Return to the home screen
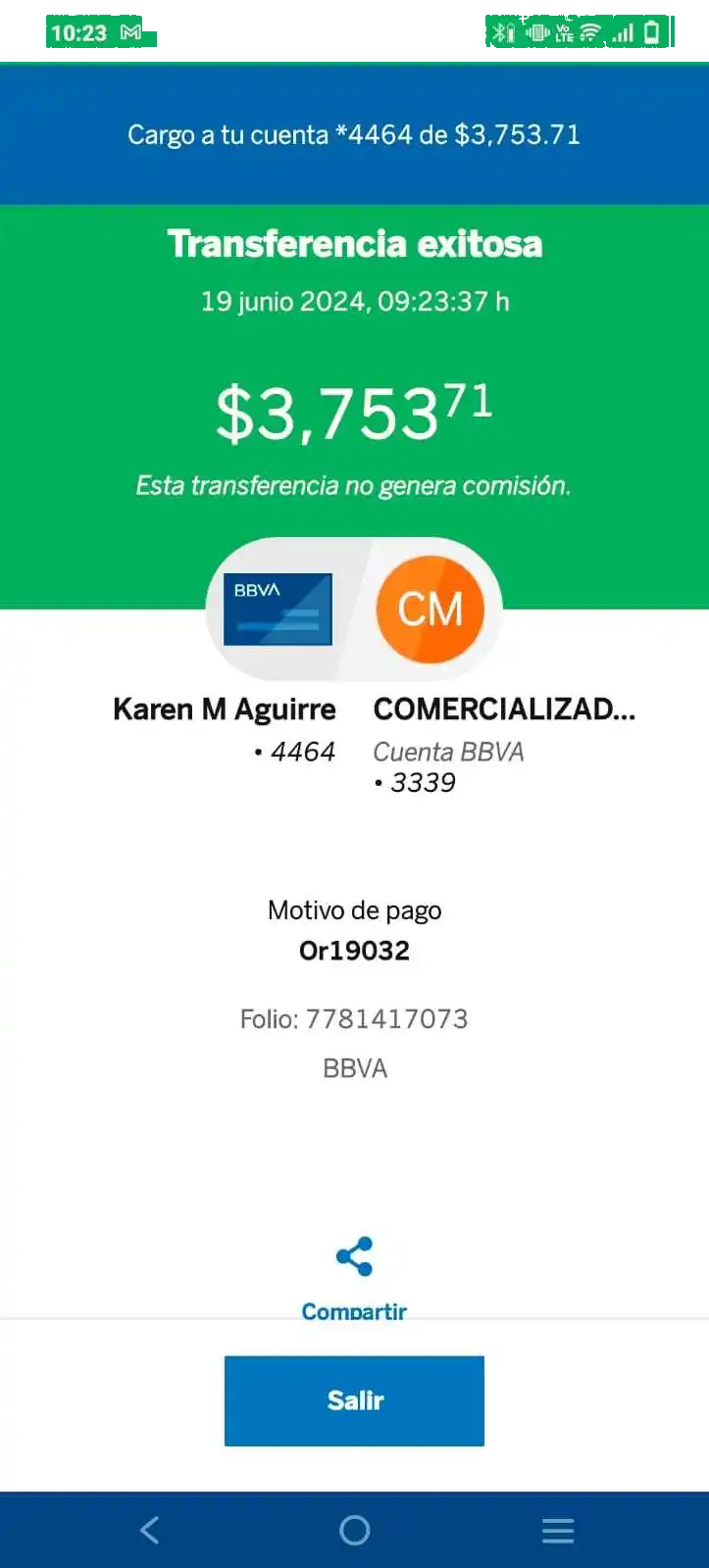The width and height of the screenshot is (709, 1568). 354,1530
